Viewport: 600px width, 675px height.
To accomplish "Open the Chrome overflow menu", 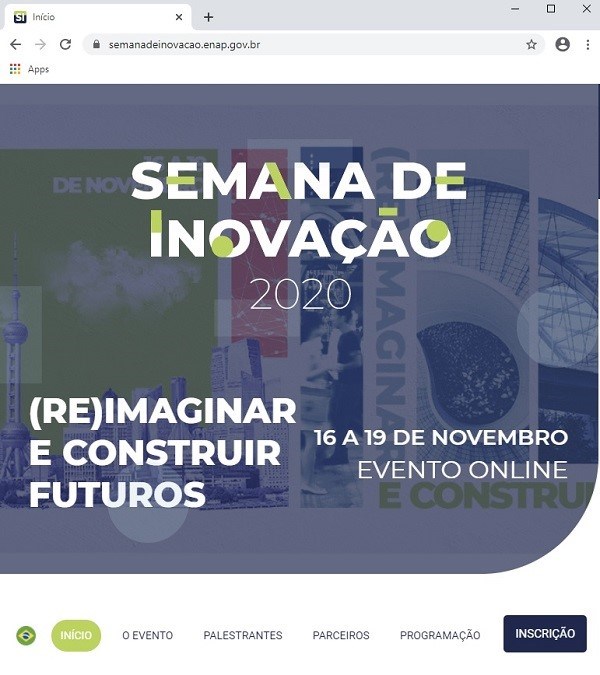I will [x=587, y=44].
